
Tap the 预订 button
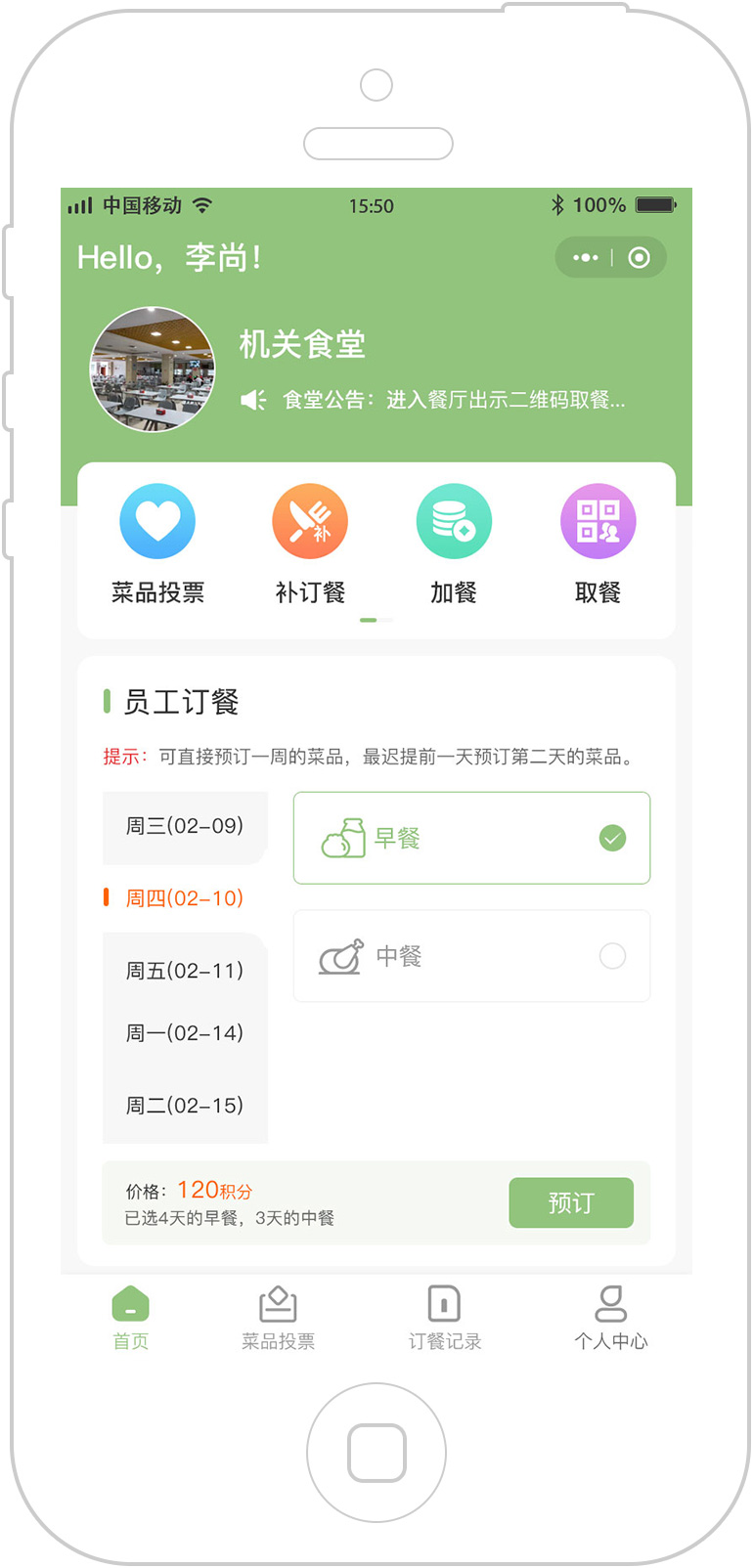pyautogui.click(x=571, y=1202)
